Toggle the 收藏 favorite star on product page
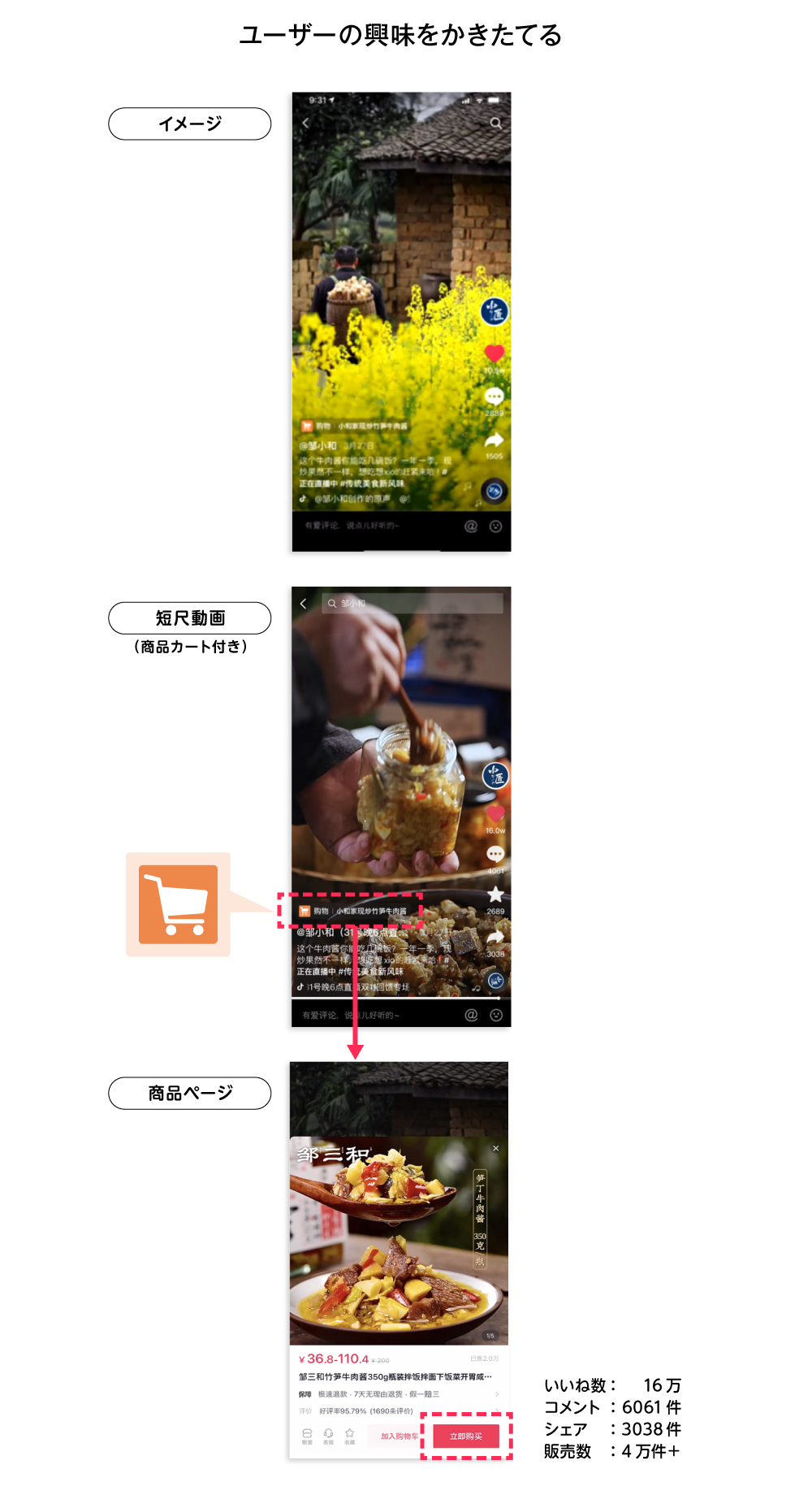The width and height of the screenshot is (812, 1495). point(350,1436)
